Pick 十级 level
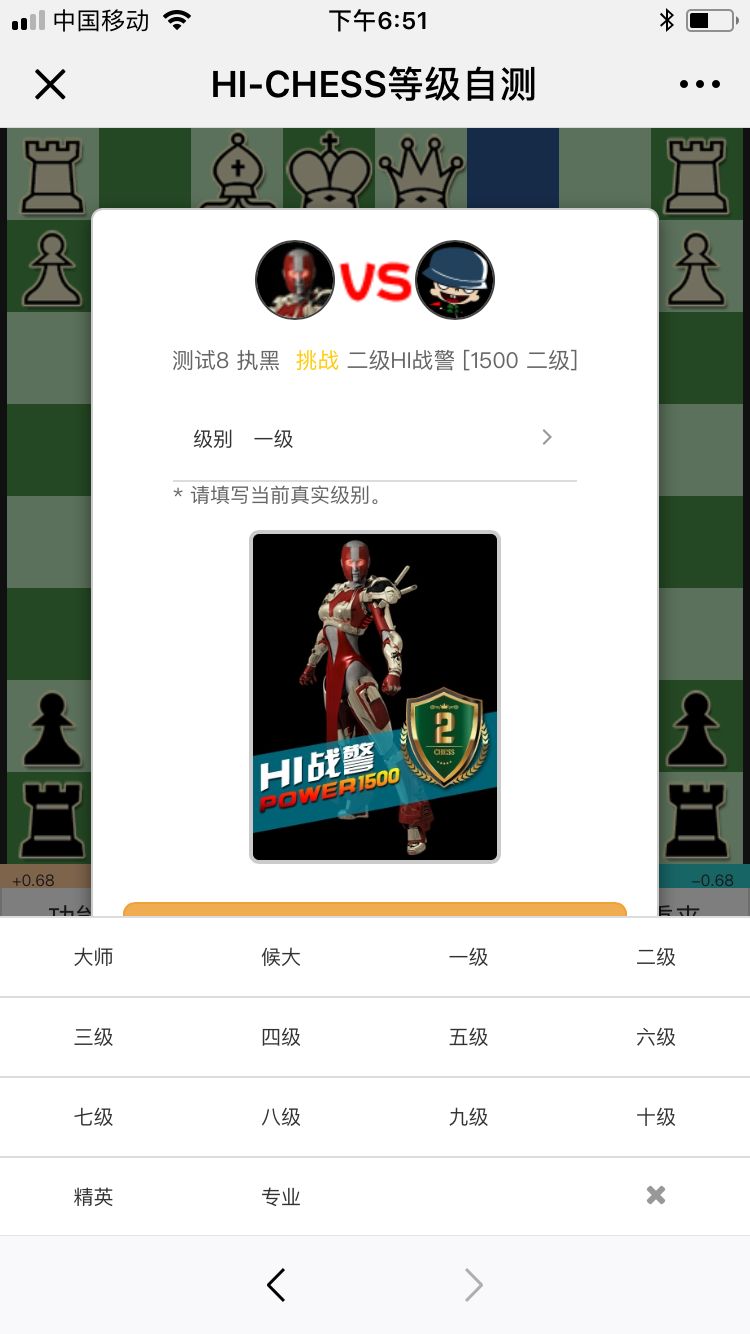Viewport: 750px width, 1334px height. [x=656, y=1117]
